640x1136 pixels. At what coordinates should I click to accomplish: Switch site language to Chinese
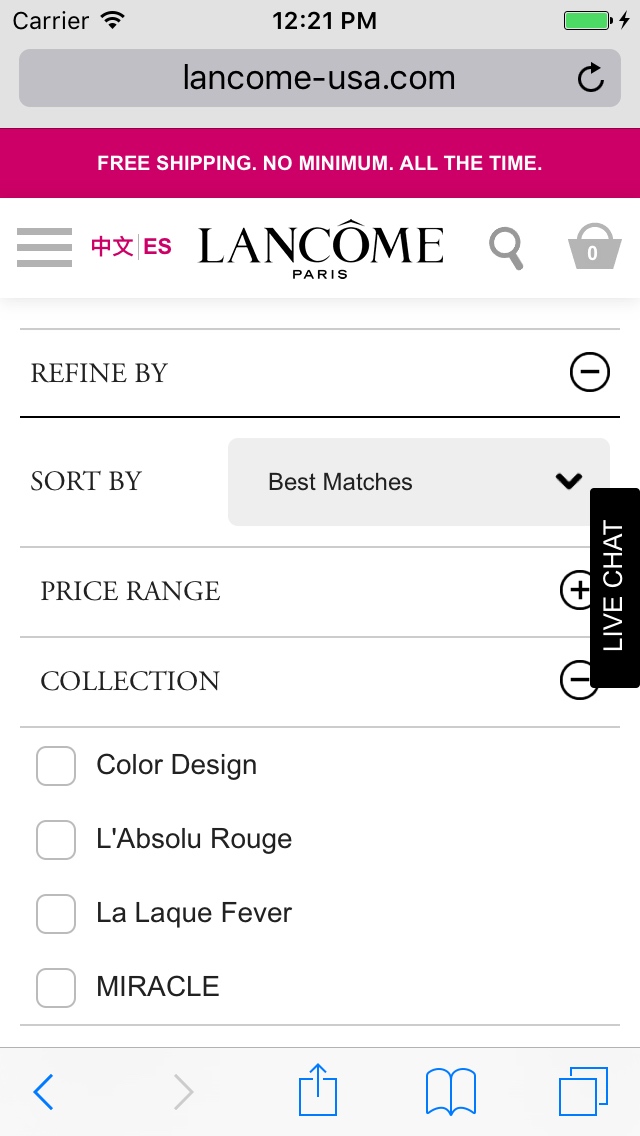[x=112, y=246]
